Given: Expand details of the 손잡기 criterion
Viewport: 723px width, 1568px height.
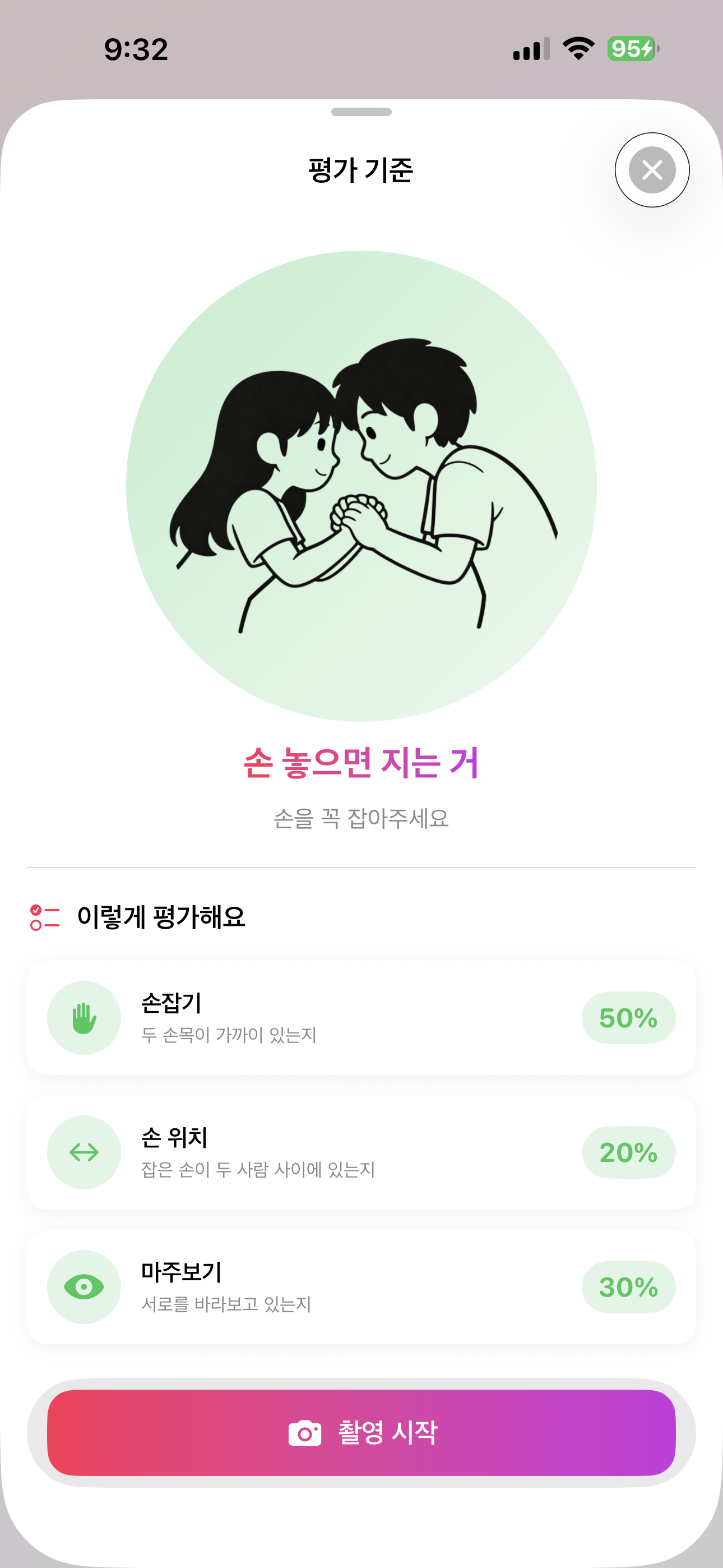Looking at the screenshot, I should tap(361, 1018).
